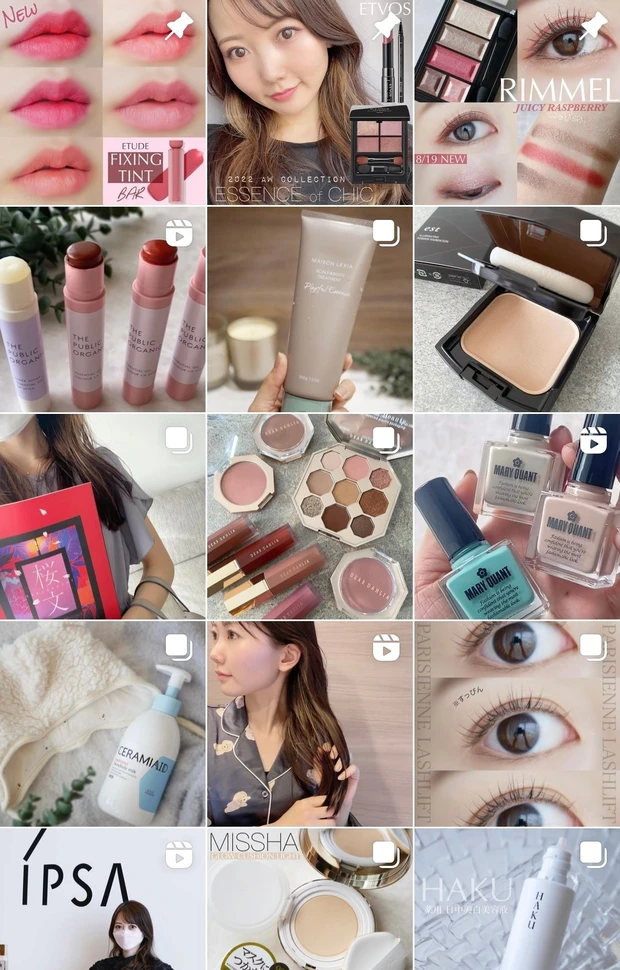Play The Public Organic lip balm reel
Screen dimensions: 620x970
[102, 310]
